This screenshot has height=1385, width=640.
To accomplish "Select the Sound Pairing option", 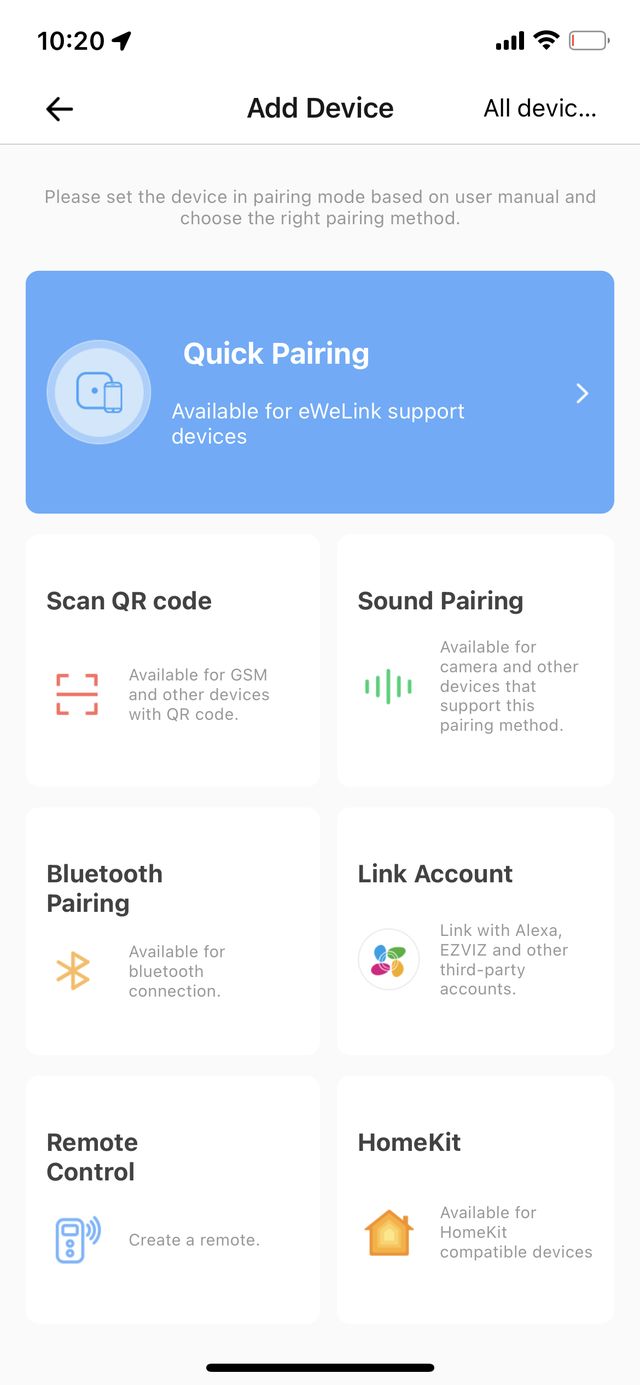I will [x=475, y=660].
